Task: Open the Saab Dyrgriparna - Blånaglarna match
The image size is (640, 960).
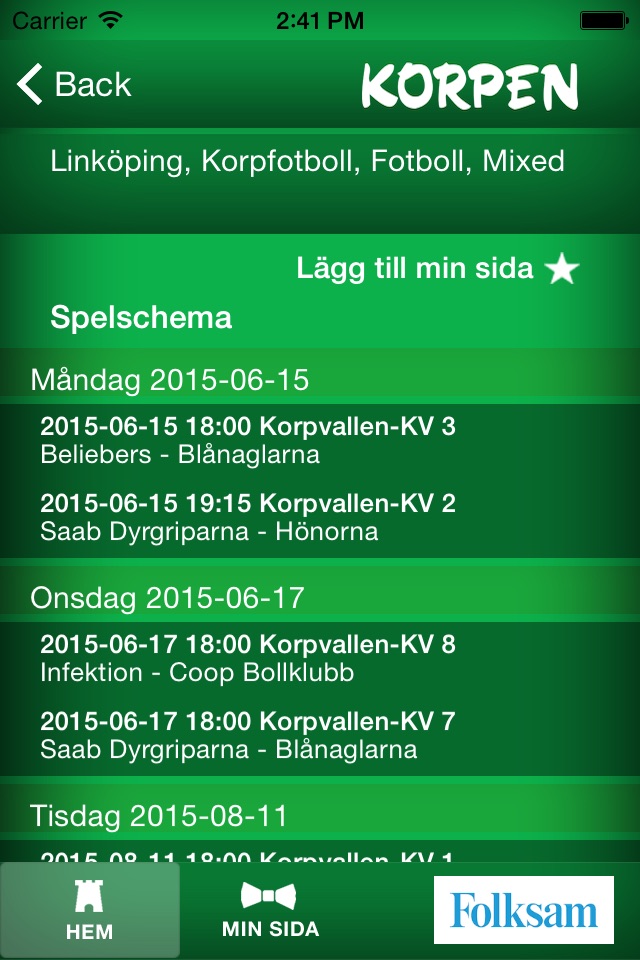Action: [x=247, y=734]
